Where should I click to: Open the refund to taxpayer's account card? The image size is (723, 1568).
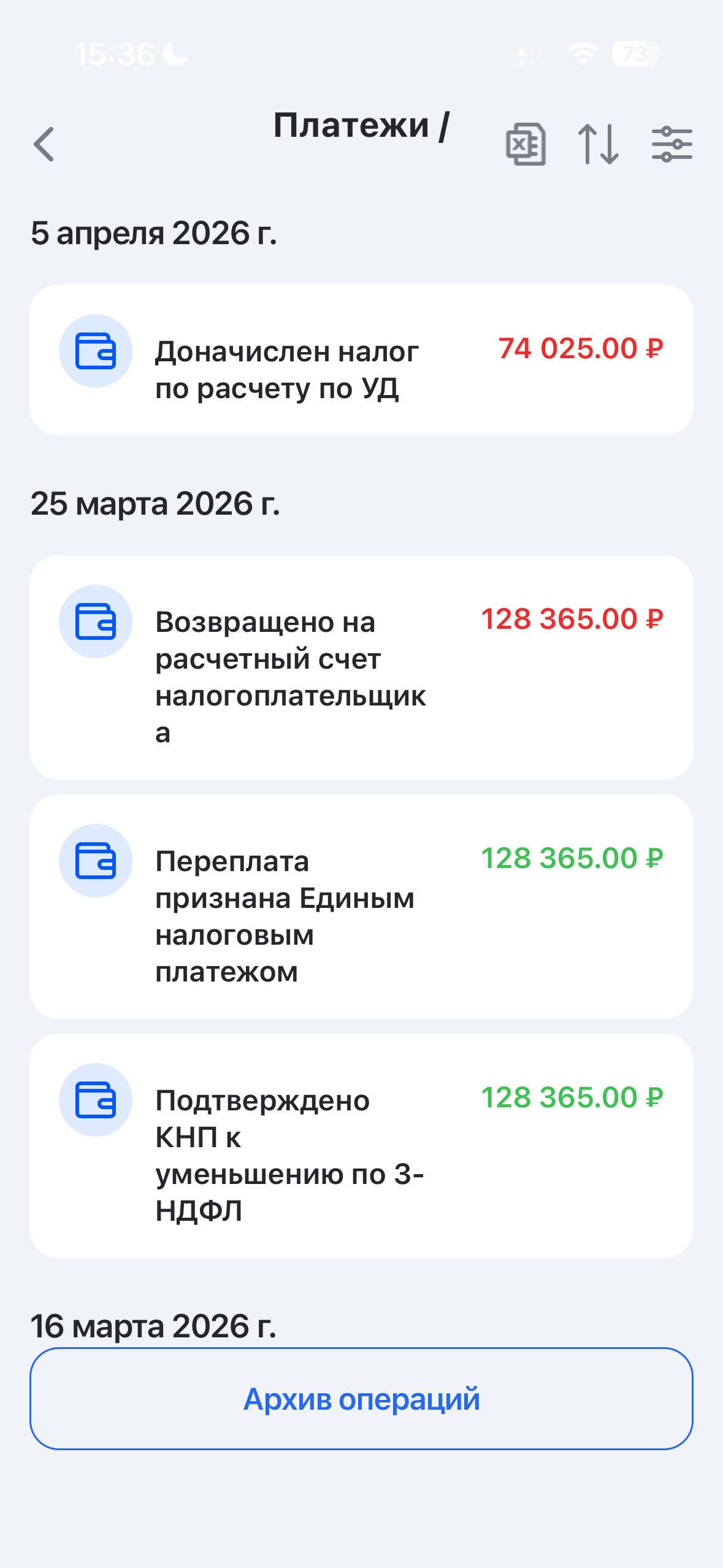coord(361,667)
